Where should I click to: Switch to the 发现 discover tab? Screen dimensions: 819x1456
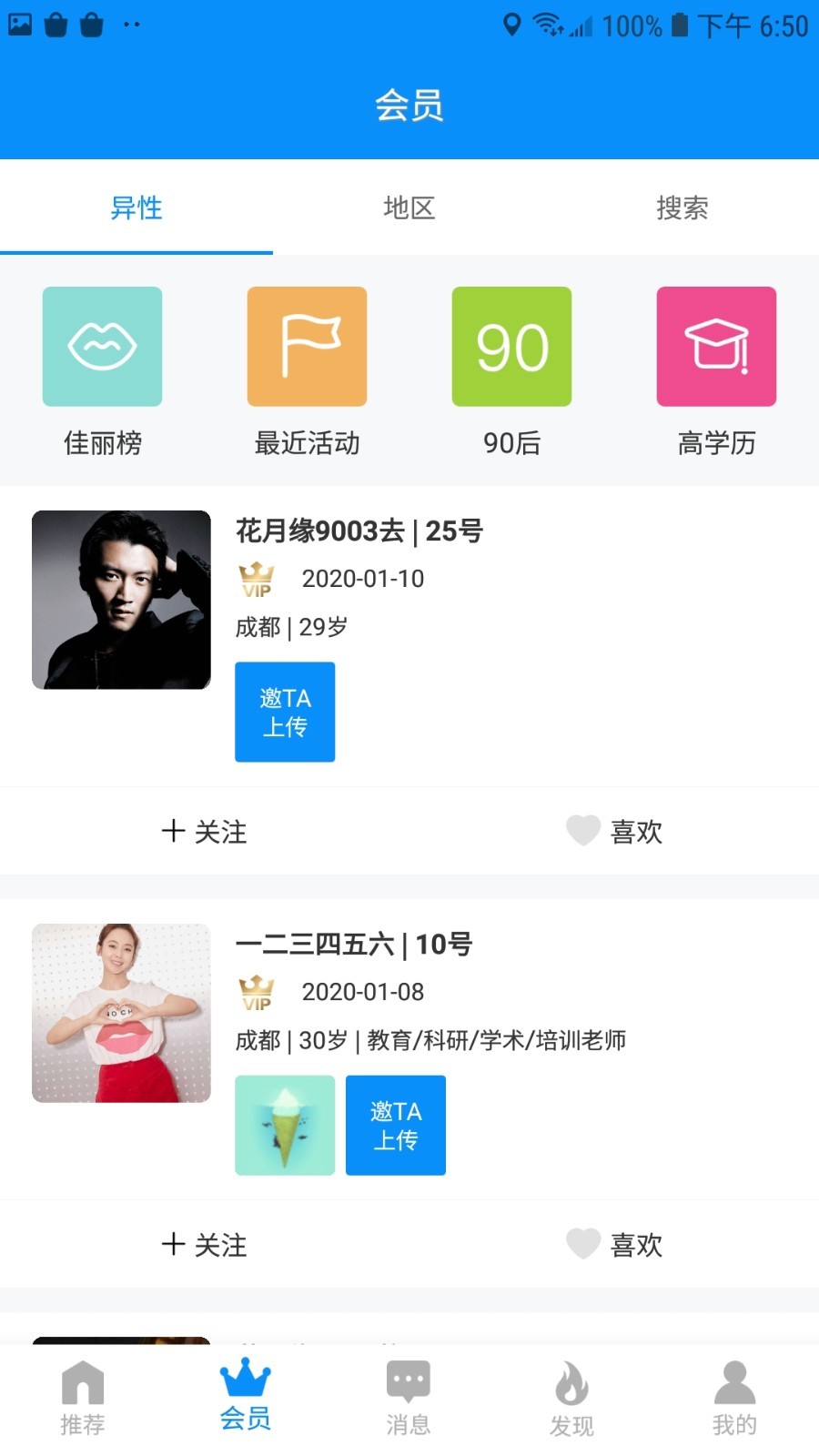click(x=571, y=1398)
